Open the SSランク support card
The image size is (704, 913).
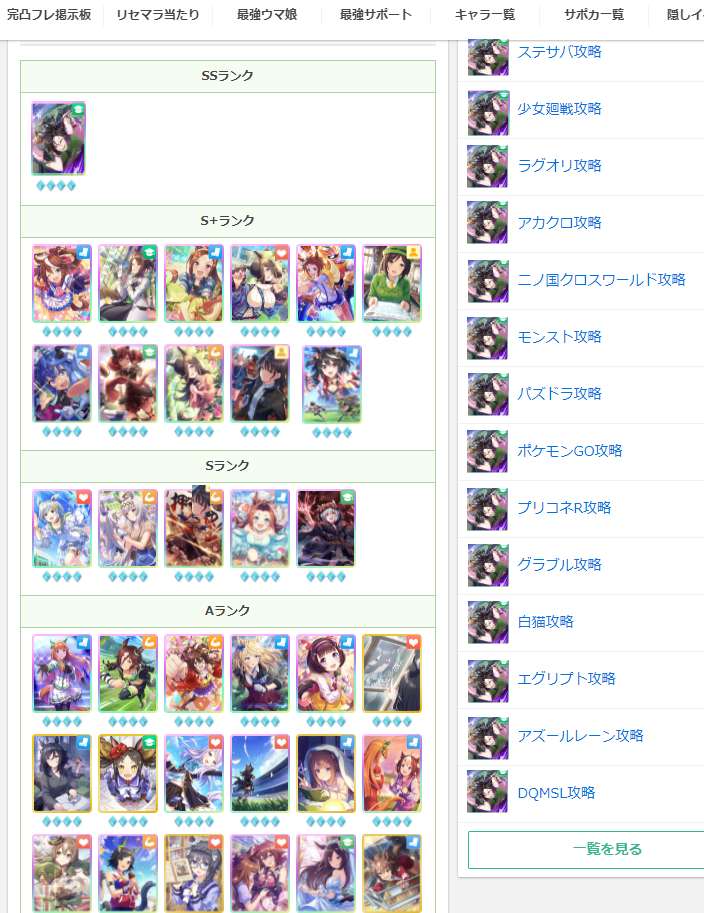click(58, 139)
